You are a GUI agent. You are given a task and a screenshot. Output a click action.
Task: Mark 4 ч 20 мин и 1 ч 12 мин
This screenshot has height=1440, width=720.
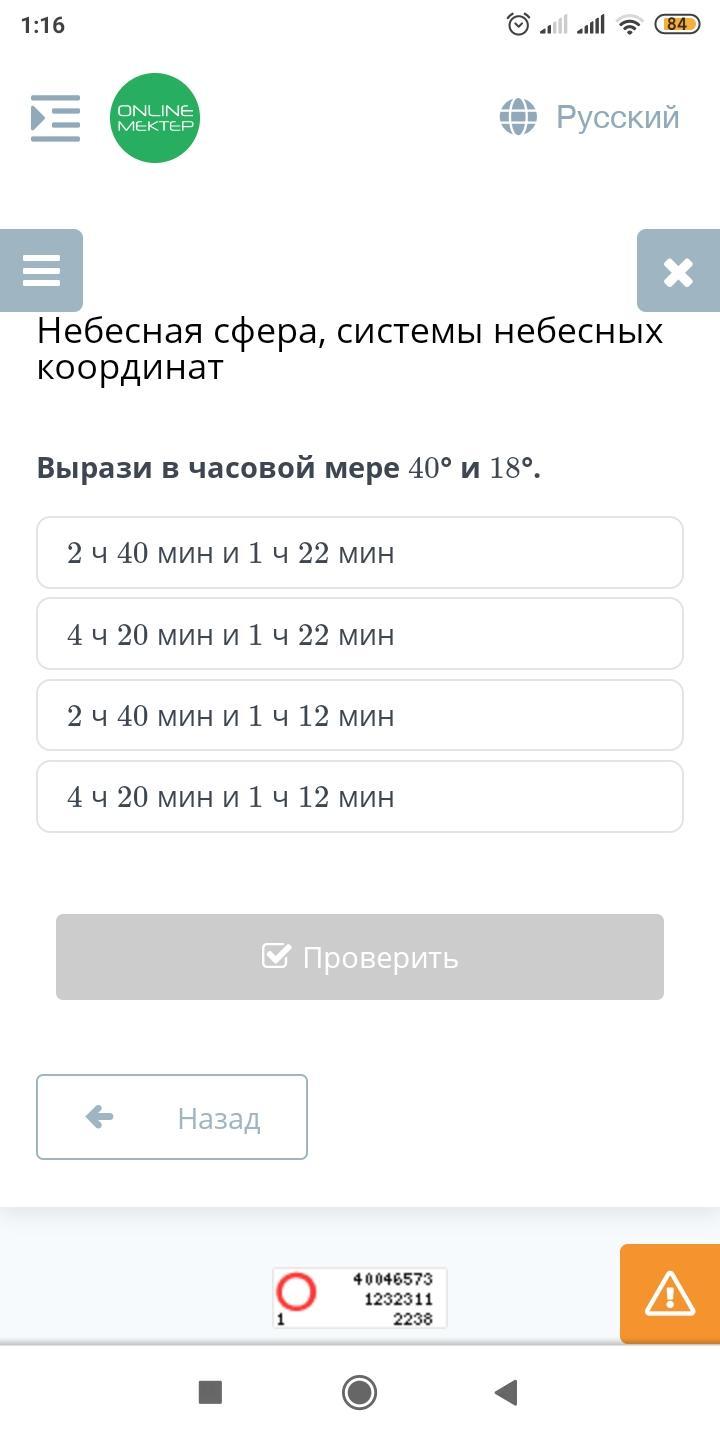(360, 797)
